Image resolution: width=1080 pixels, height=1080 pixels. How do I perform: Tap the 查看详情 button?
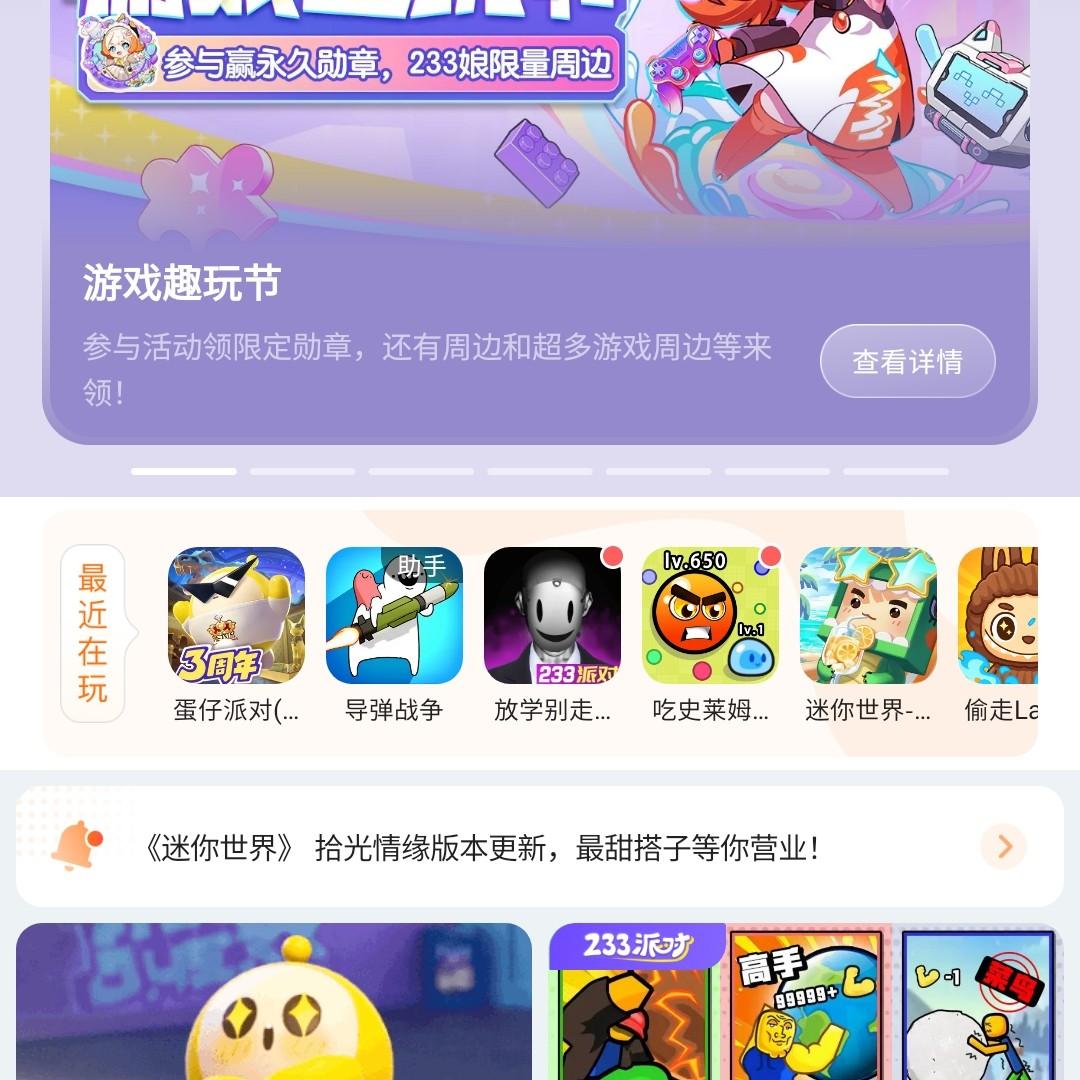[x=907, y=361]
